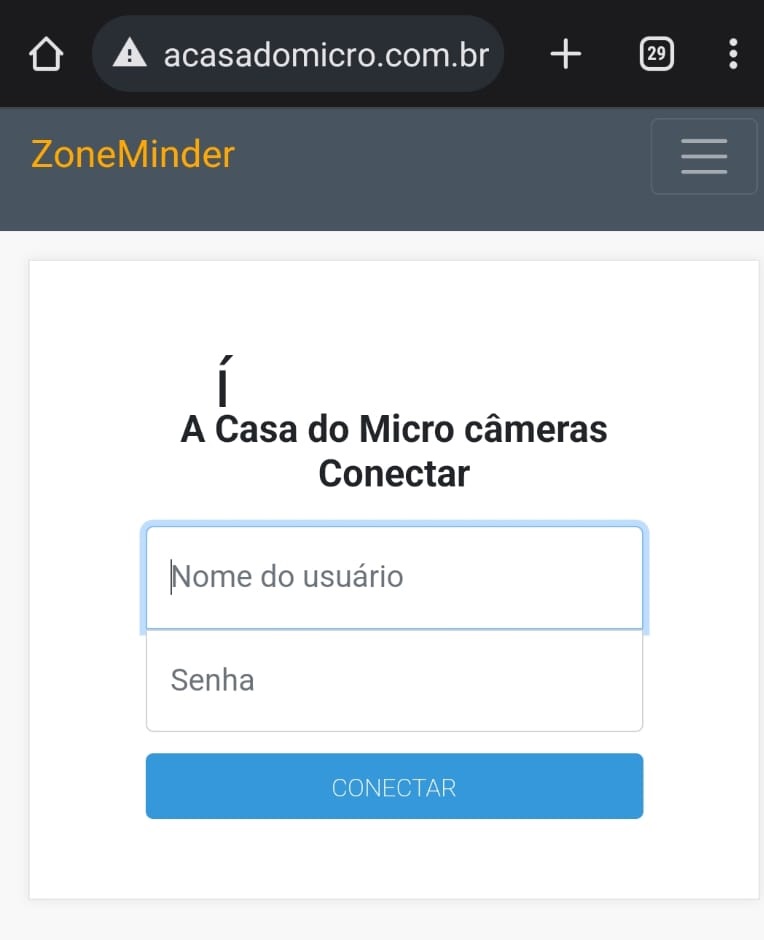The width and height of the screenshot is (764, 940).
Task: Focus the Nome do usuário field
Action: (394, 578)
